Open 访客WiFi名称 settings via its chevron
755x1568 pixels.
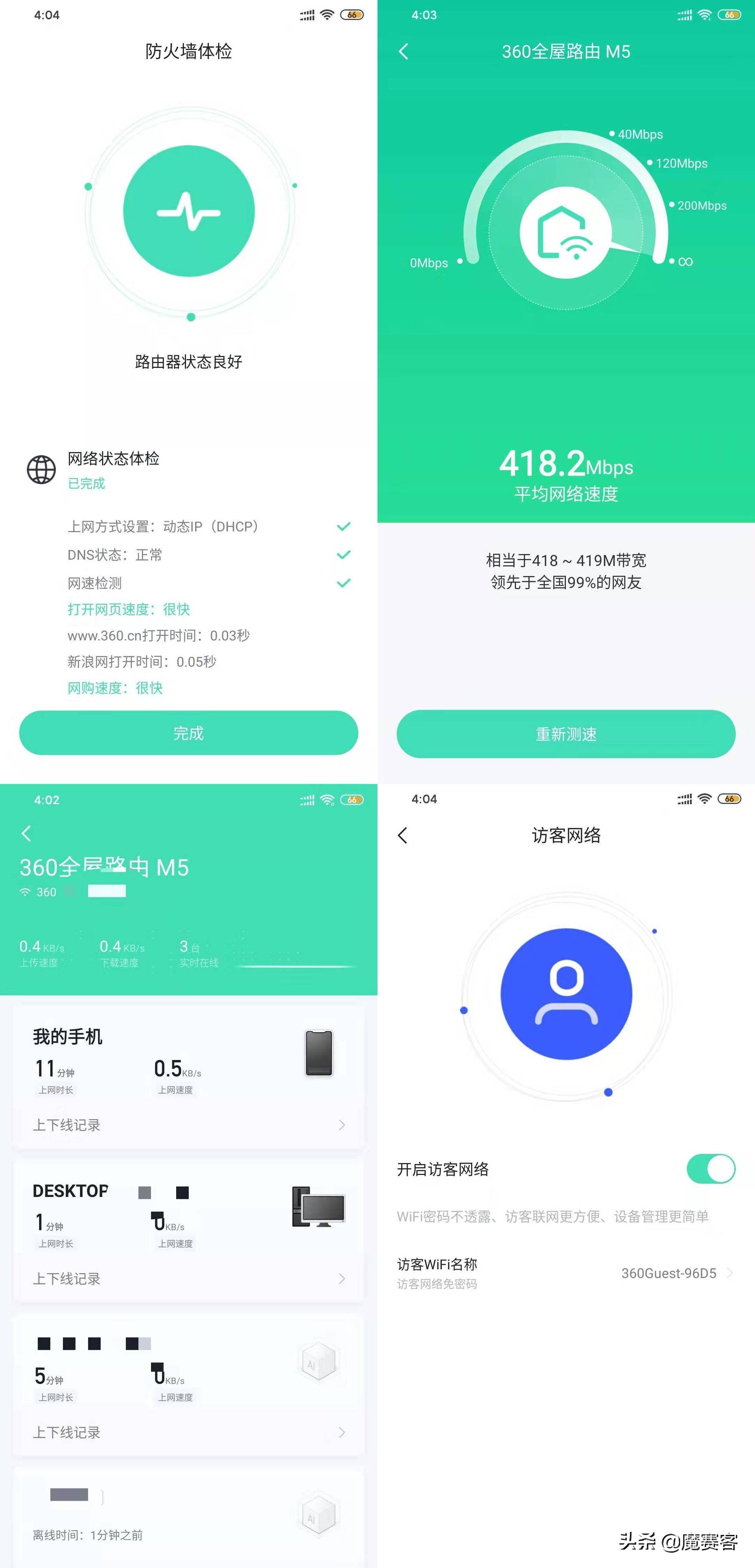point(729,1273)
